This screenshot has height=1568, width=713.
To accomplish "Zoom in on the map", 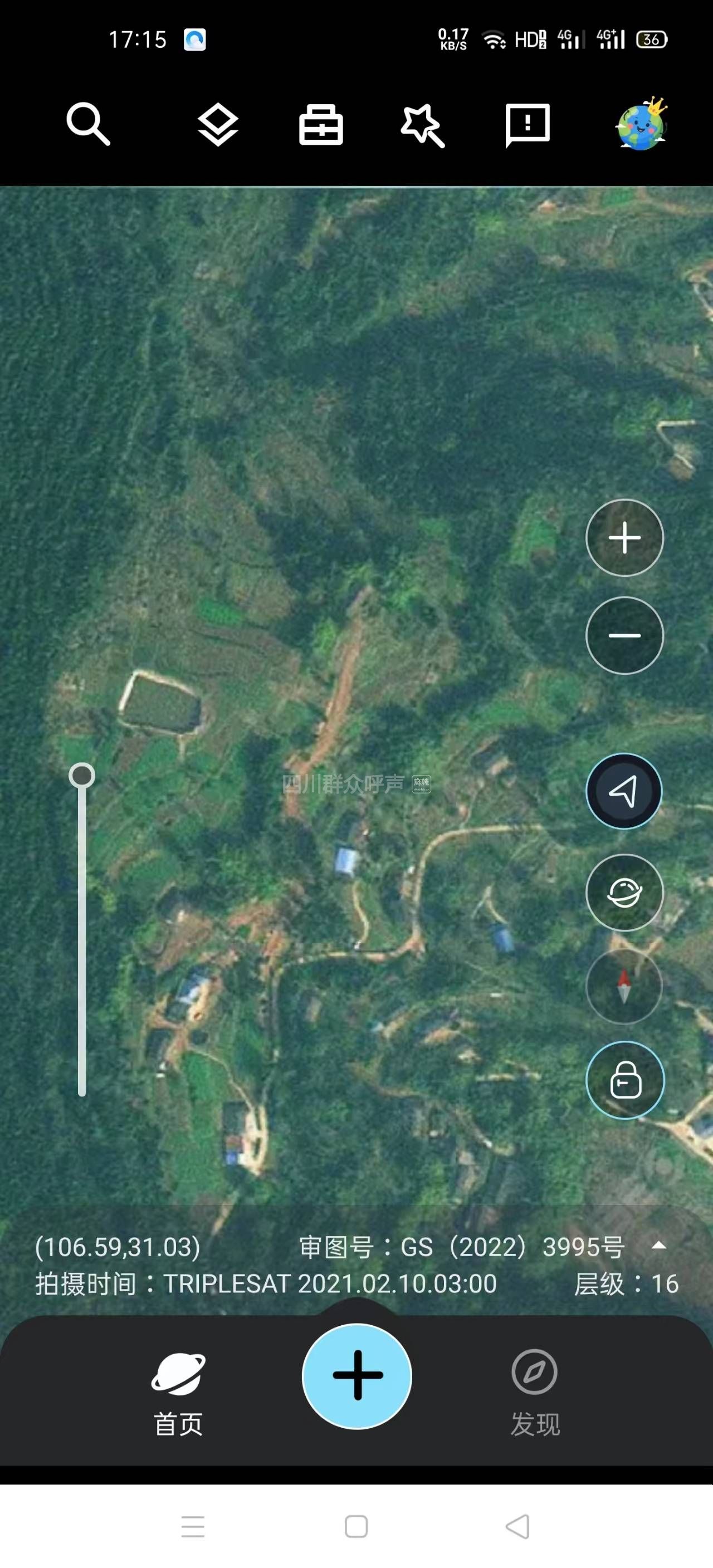I will (x=624, y=538).
